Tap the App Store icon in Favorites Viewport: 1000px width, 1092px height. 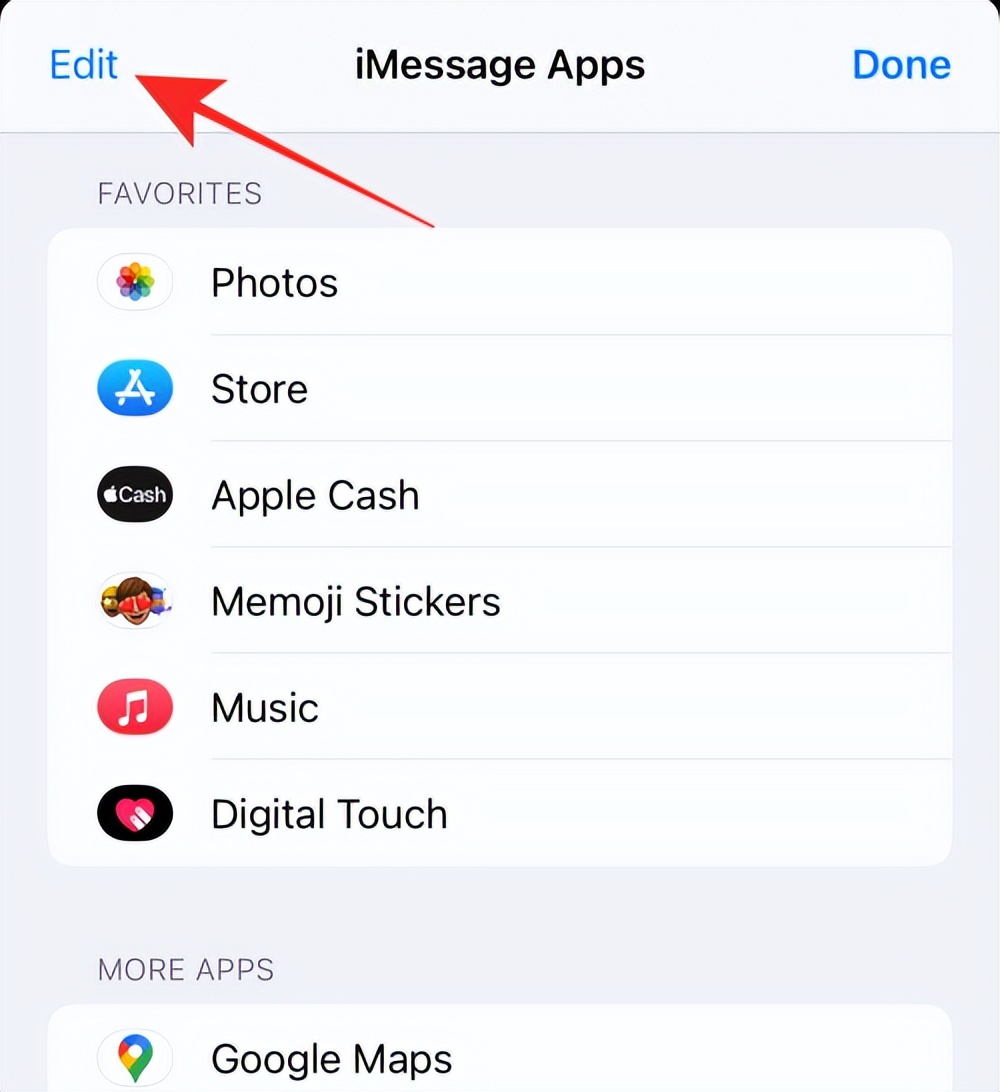point(135,388)
